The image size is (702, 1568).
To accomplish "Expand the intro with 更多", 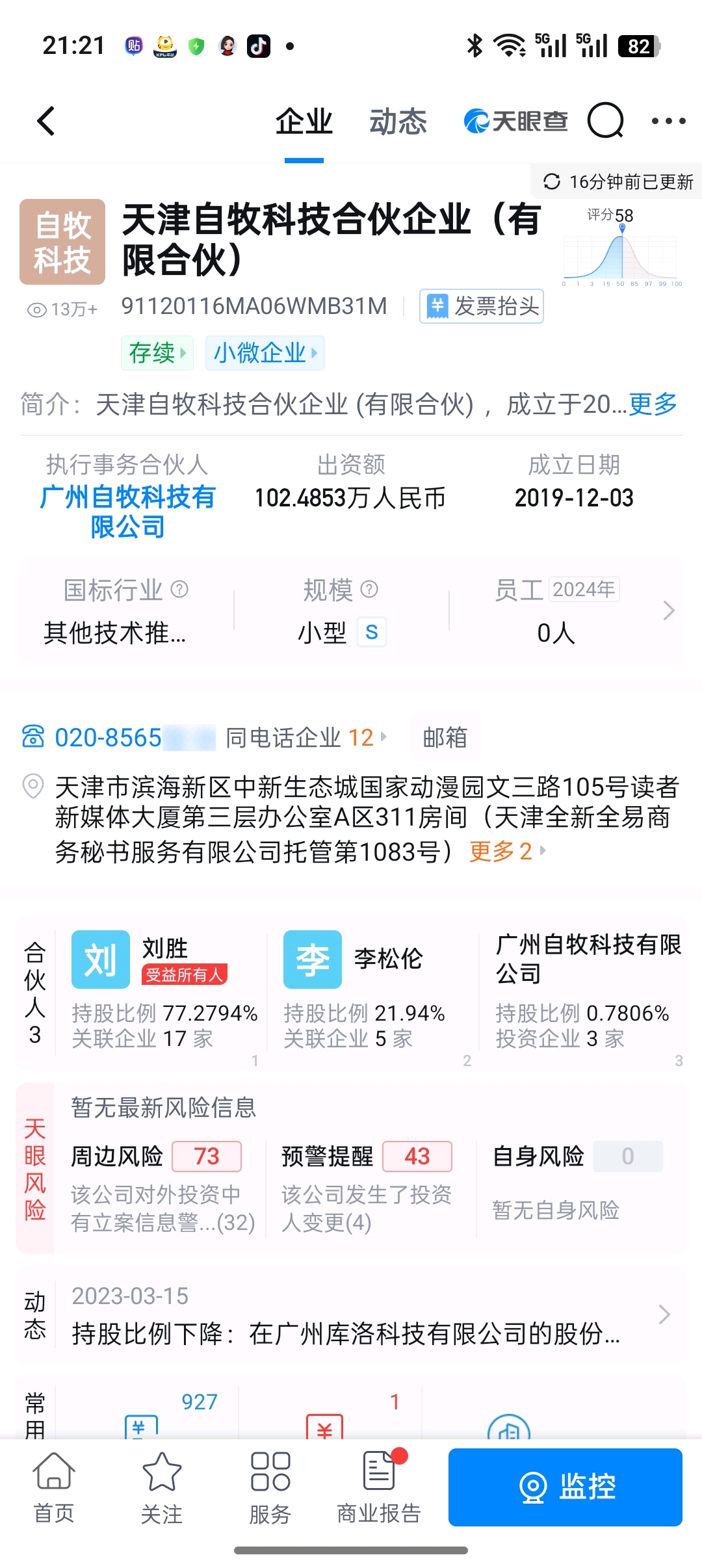I will click(x=653, y=404).
